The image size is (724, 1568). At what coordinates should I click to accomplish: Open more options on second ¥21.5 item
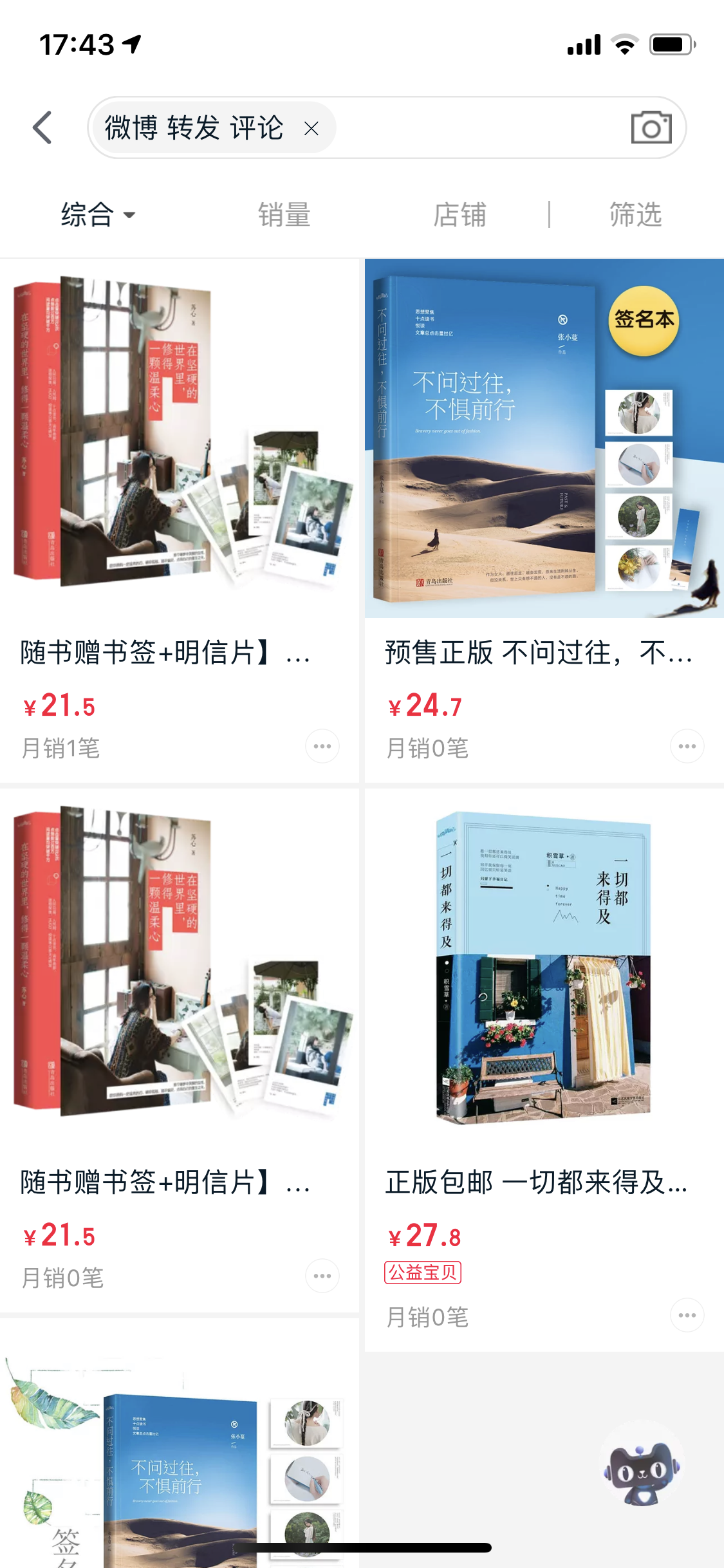click(322, 1276)
